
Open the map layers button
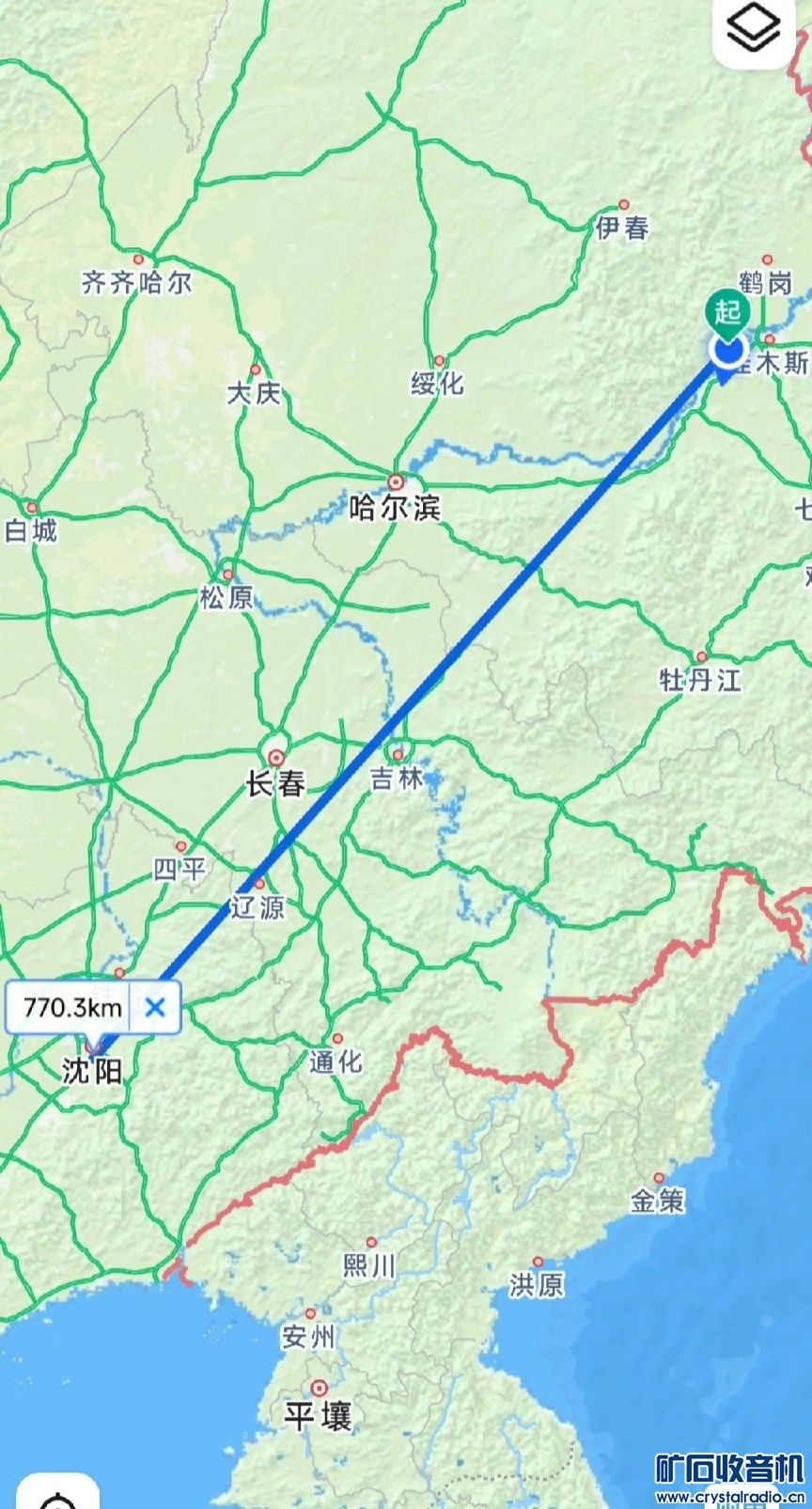[x=754, y=30]
